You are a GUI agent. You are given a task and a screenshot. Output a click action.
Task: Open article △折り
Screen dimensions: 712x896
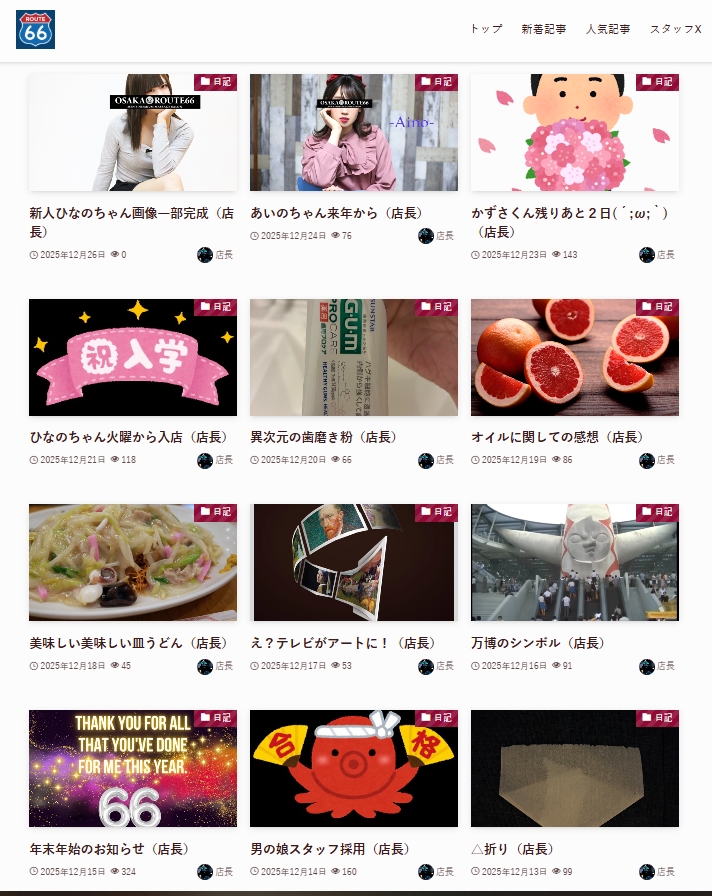pyautogui.click(x=512, y=848)
